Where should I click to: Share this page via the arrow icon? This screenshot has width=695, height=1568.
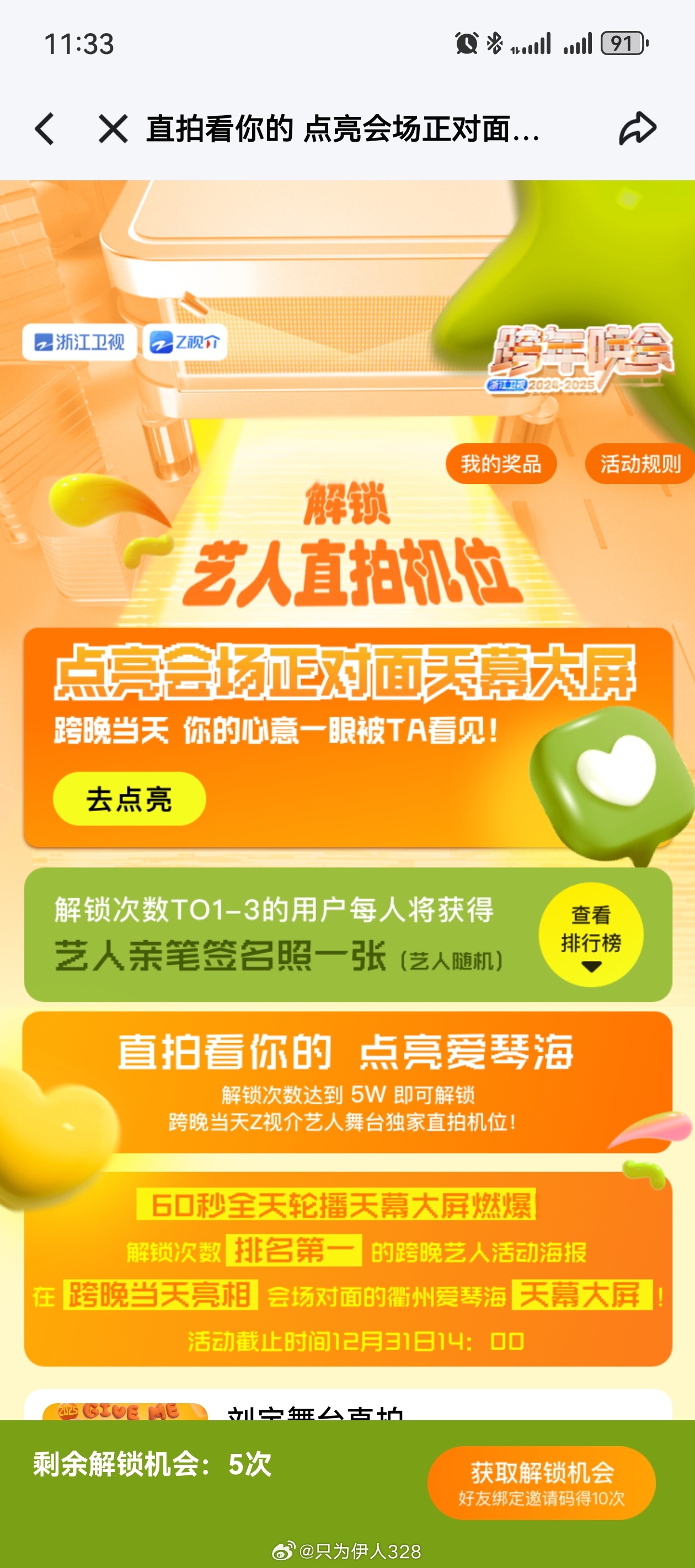tap(638, 128)
